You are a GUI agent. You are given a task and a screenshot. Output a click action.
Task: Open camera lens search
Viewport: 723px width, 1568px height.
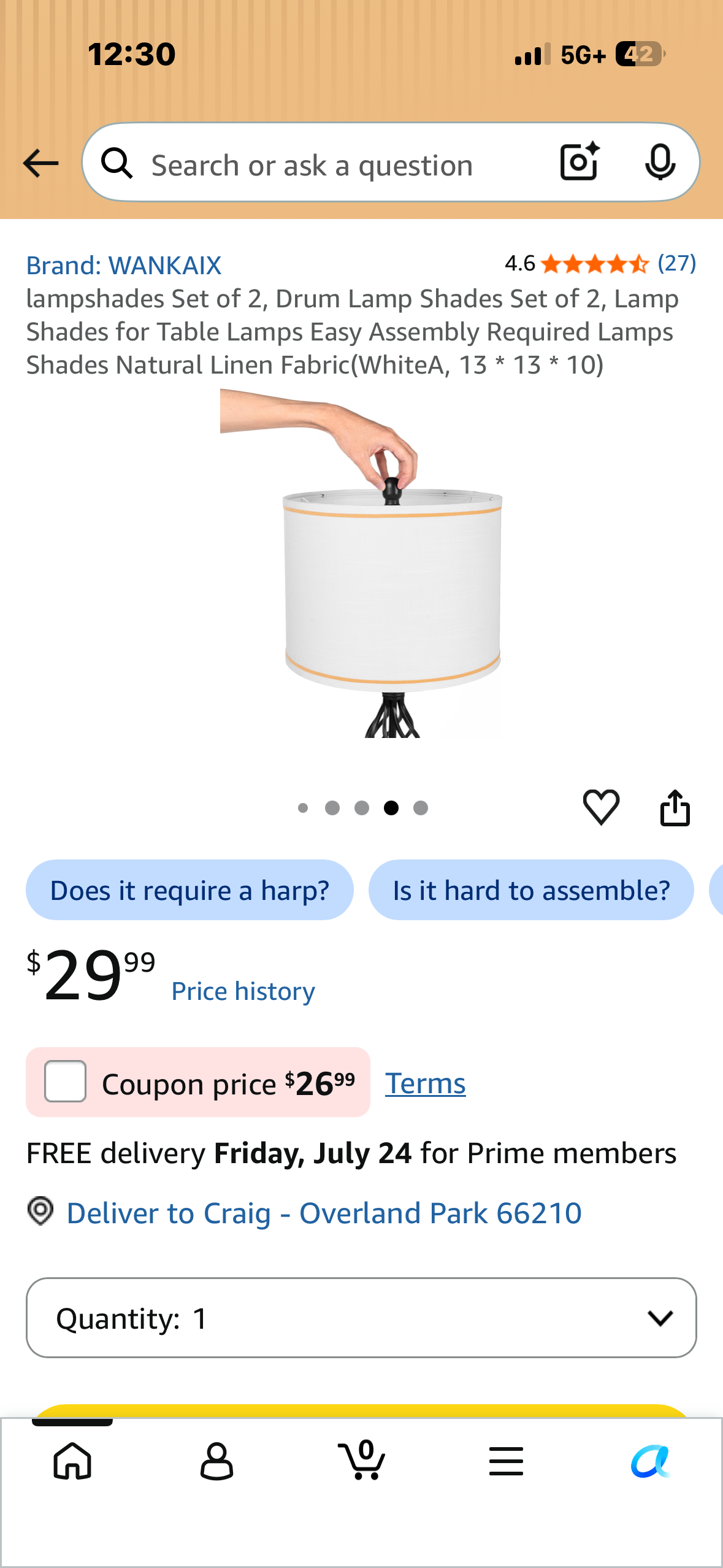pos(580,162)
